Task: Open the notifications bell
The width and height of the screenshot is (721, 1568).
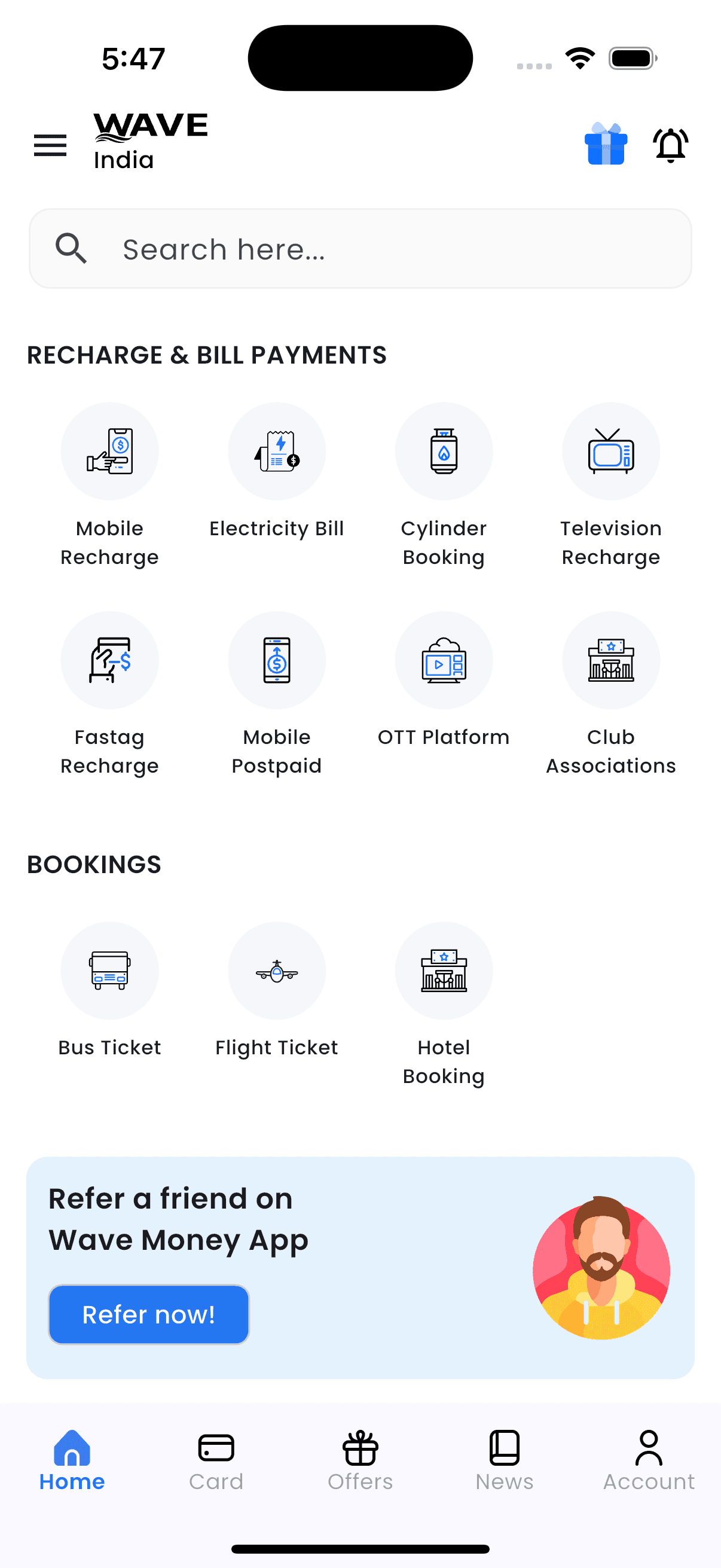Action: (671, 145)
